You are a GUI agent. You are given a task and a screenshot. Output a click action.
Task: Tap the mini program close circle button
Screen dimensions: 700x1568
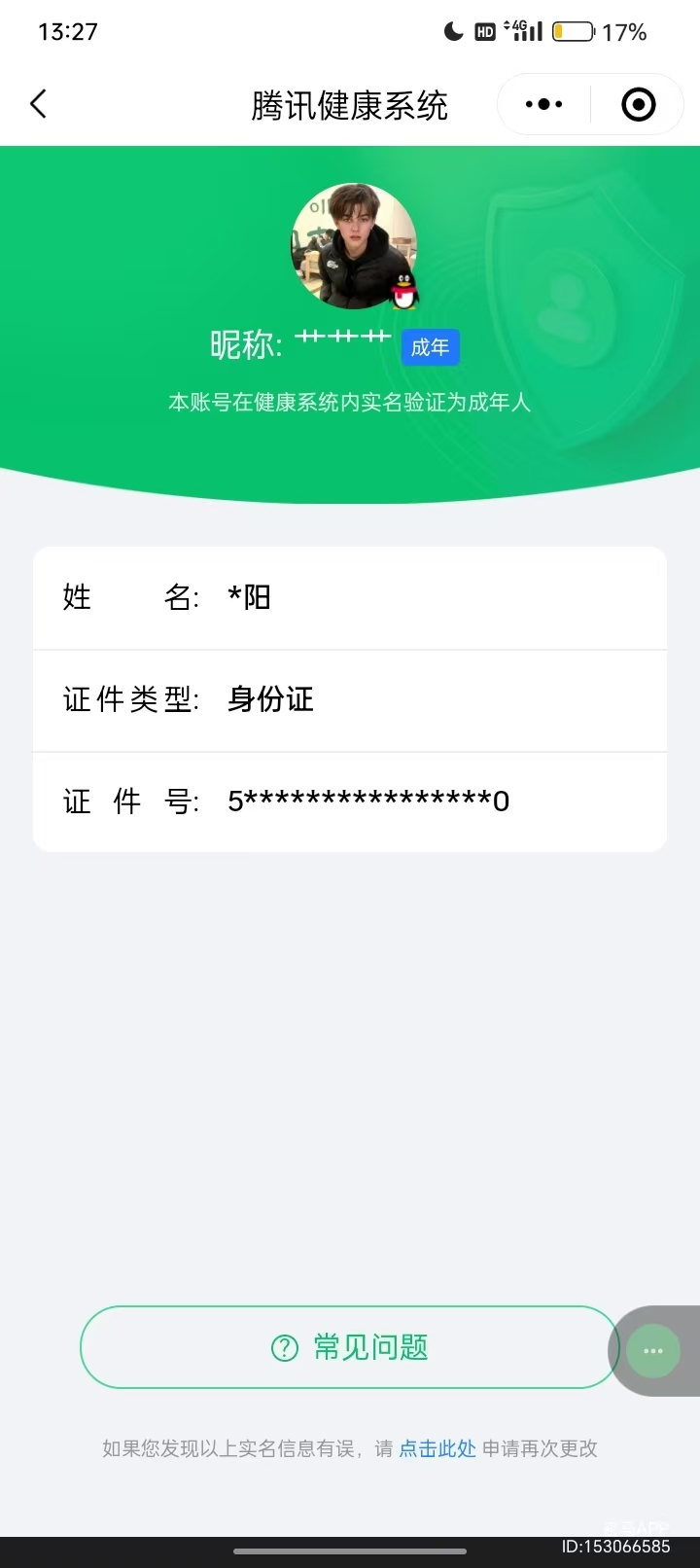point(637,103)
